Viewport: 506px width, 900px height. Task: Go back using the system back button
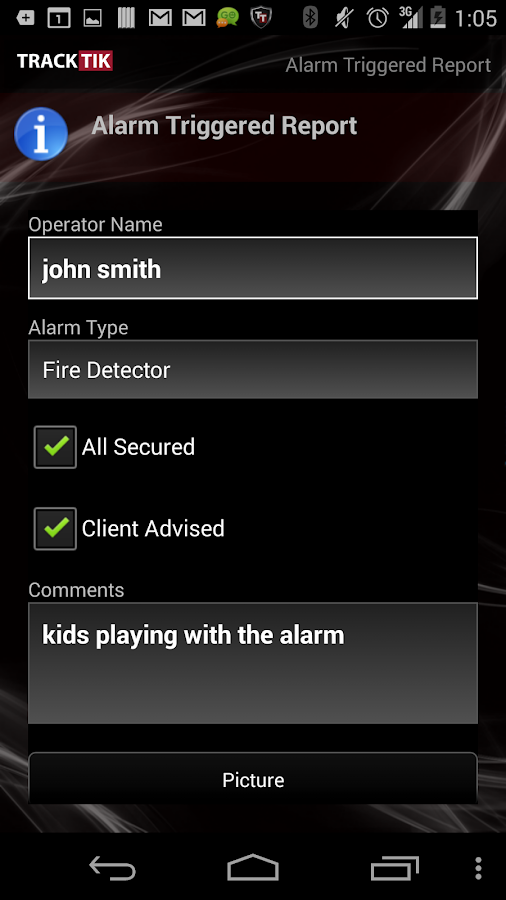click(x=112, y=868)
